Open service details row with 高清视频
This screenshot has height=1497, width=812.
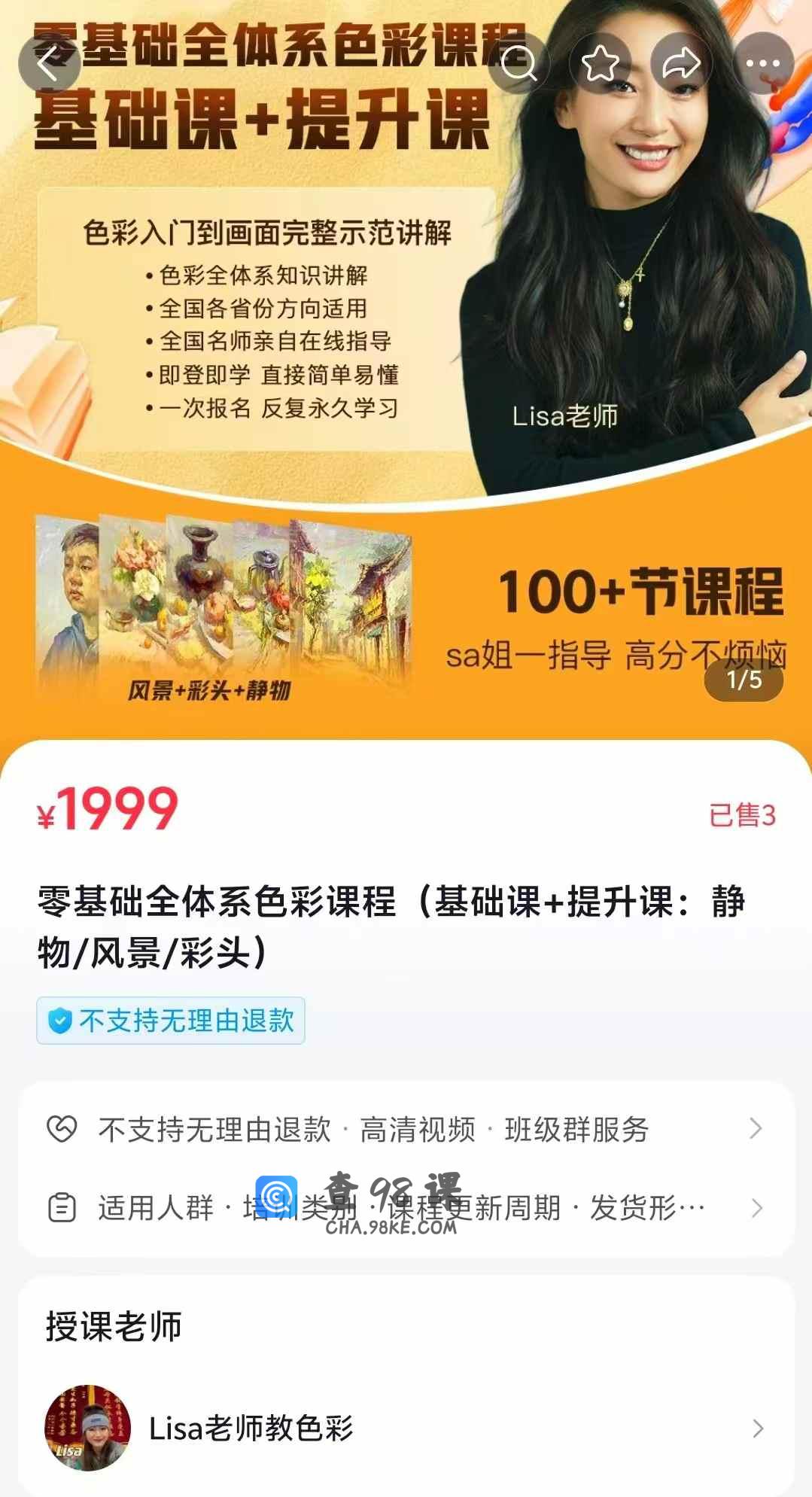click(x=405, y=1129)
